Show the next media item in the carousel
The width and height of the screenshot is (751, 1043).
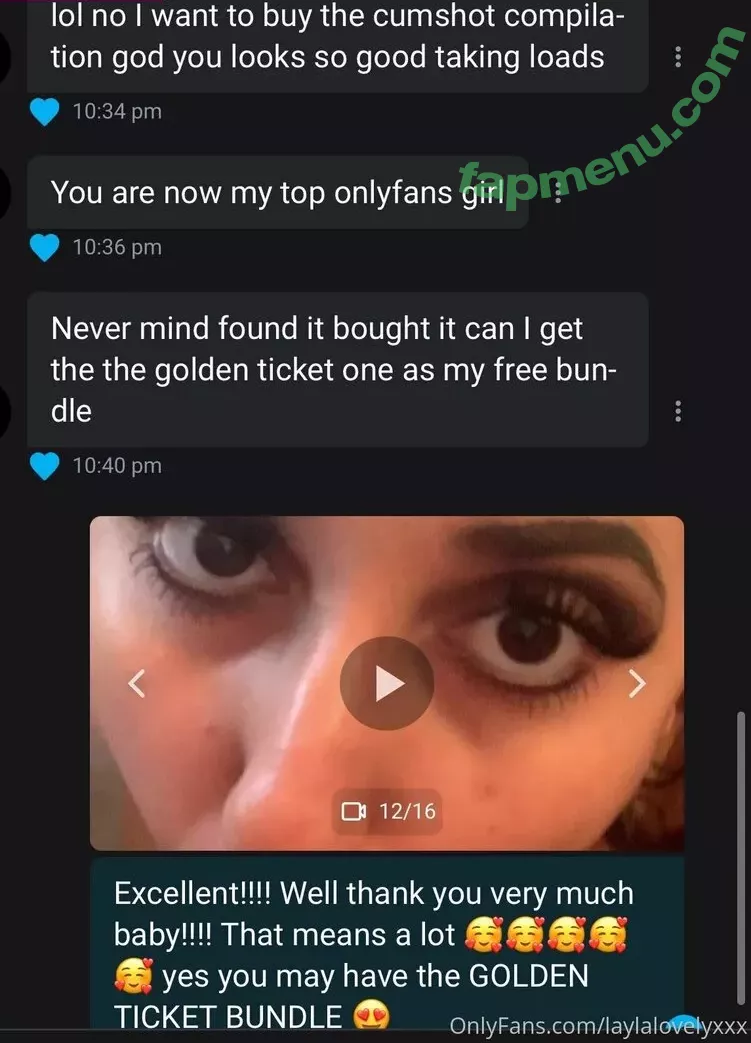(x=636, y=684)
